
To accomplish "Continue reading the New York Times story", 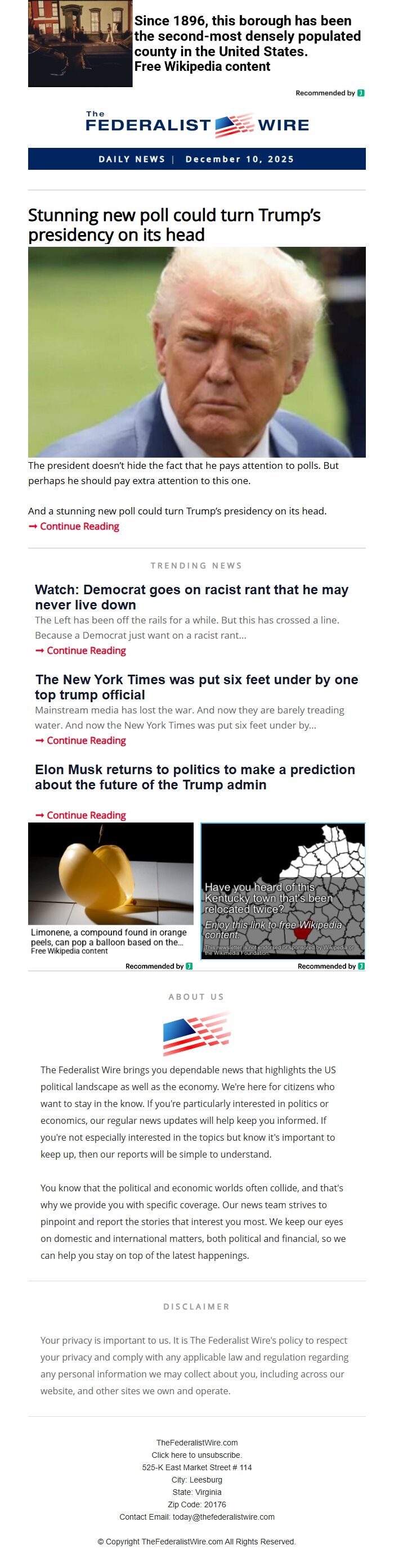I will pos(85,741).
